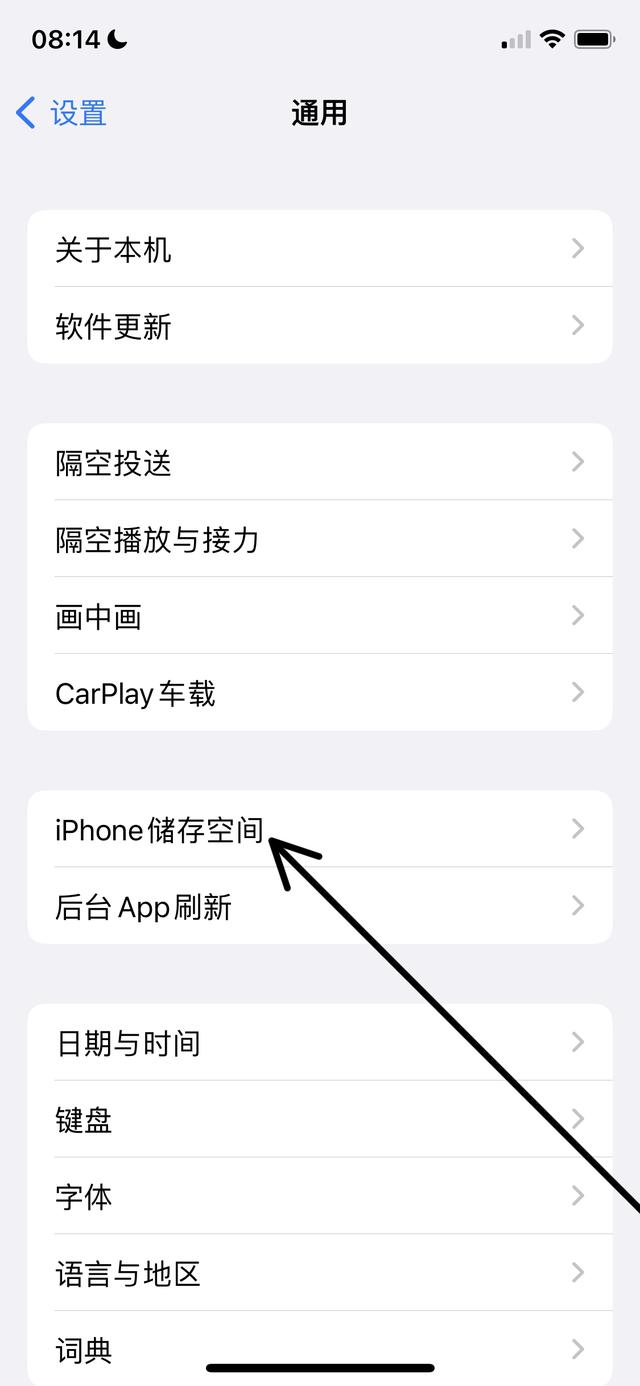Open 关于本机
Viewport: 640px width, 1386px height.
320,249
